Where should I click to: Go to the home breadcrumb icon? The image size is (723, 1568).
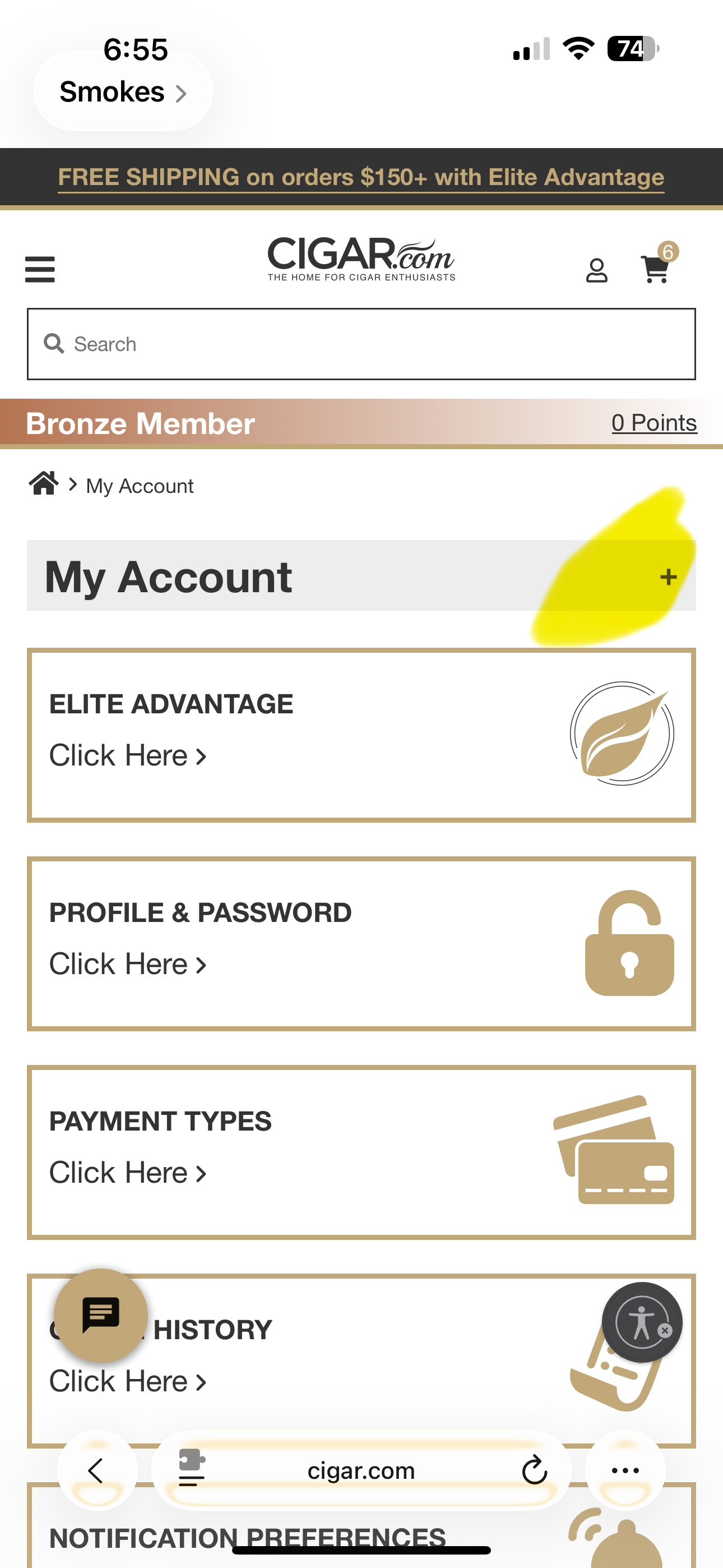coord(44,484)
